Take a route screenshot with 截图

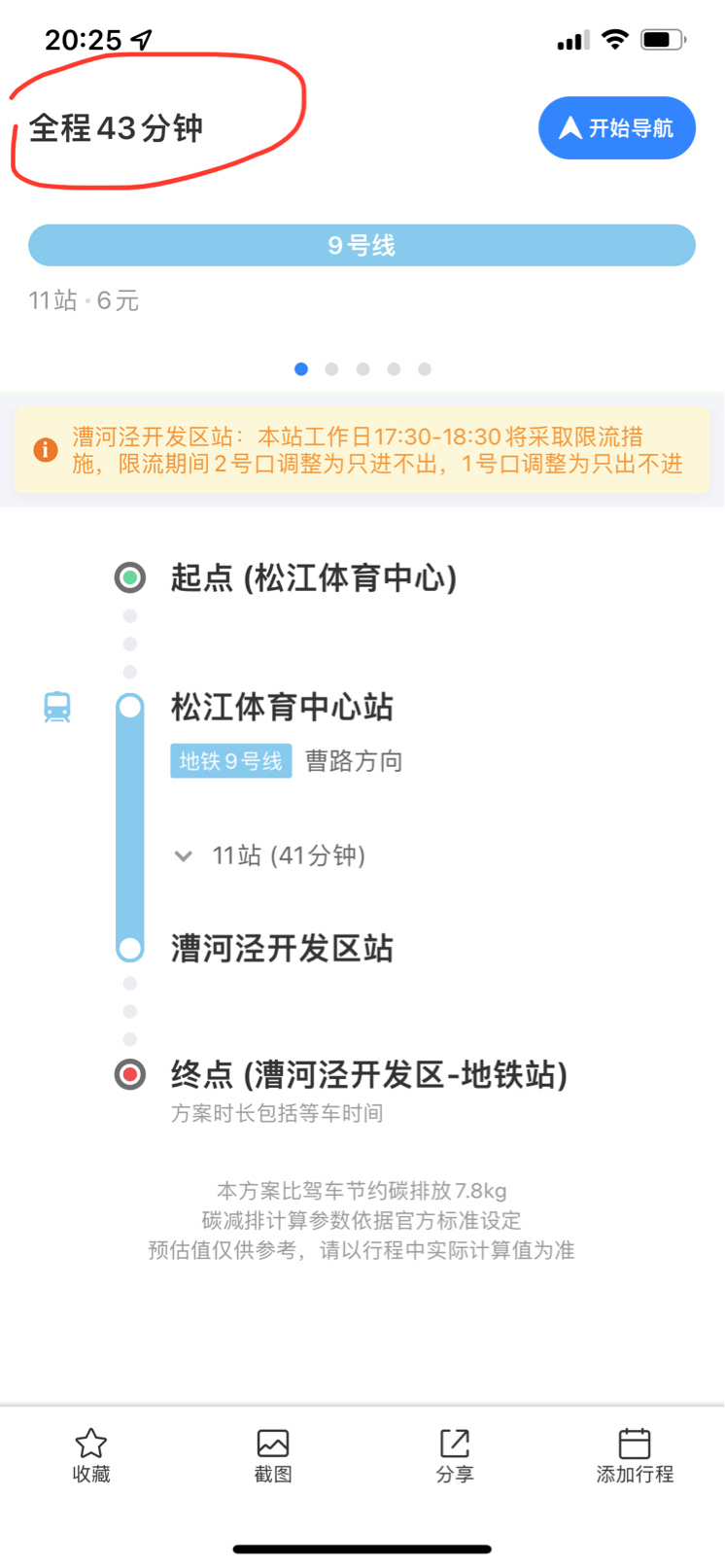273,1455
